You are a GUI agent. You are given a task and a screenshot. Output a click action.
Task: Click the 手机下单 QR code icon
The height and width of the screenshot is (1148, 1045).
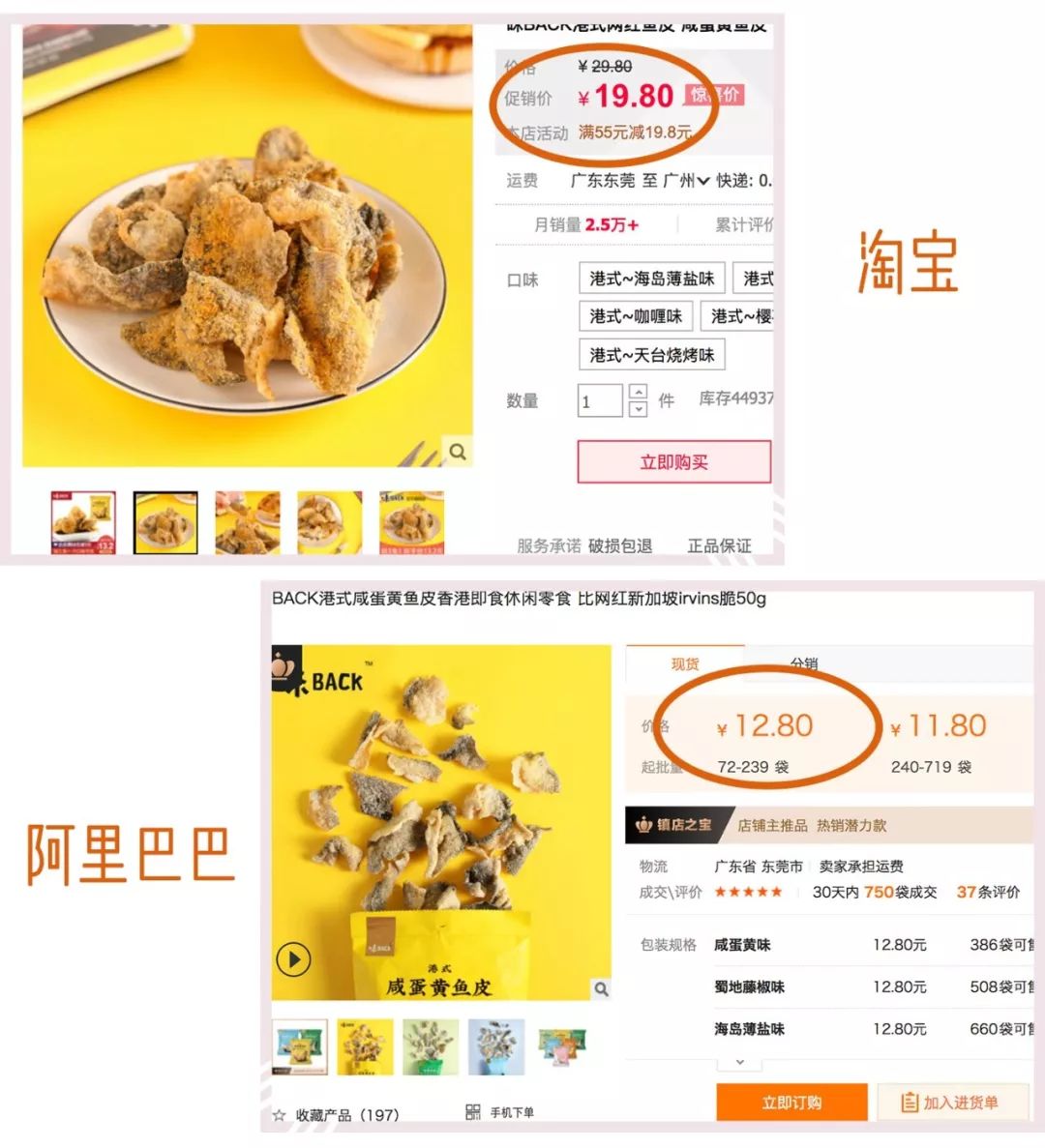click(x=475, y=1114)
